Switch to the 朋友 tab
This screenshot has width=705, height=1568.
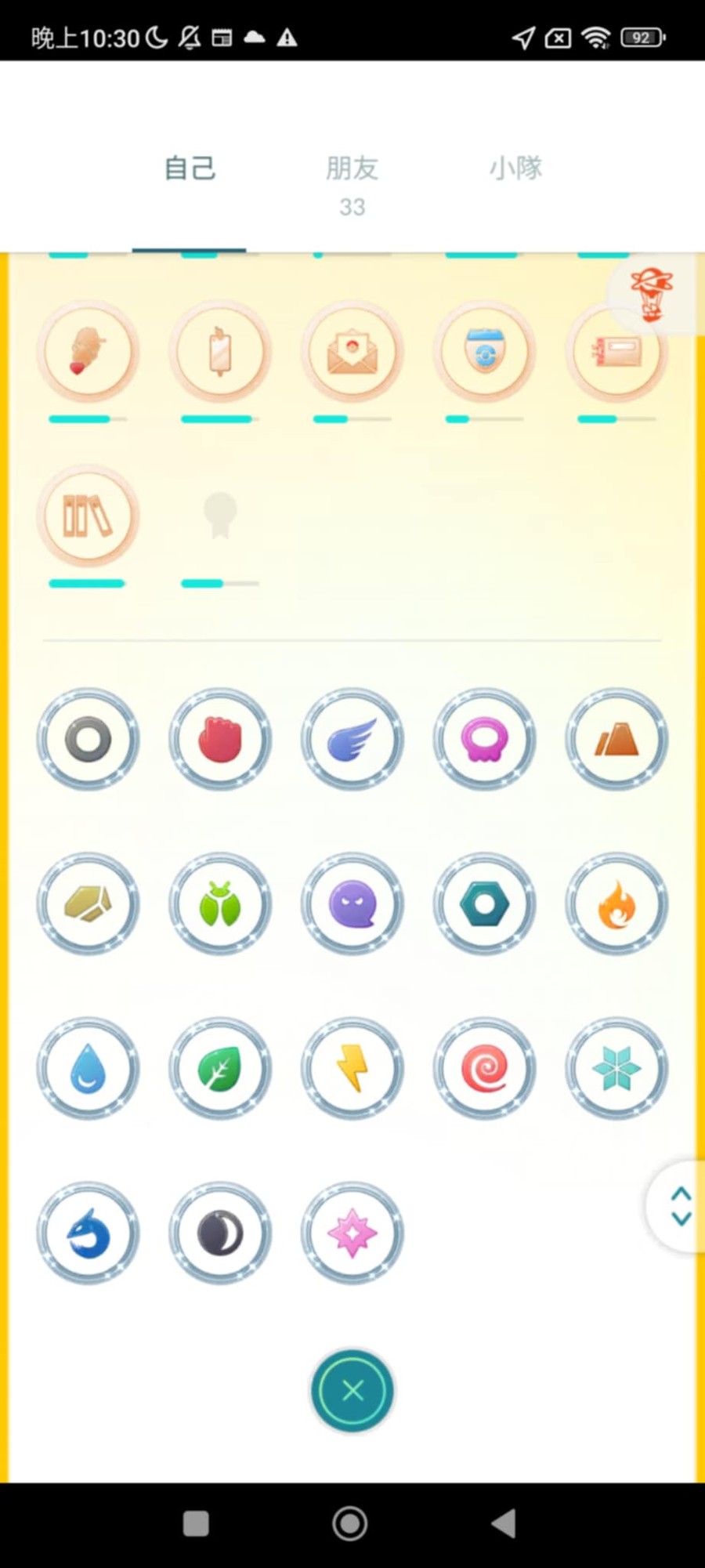pos(352,169)
